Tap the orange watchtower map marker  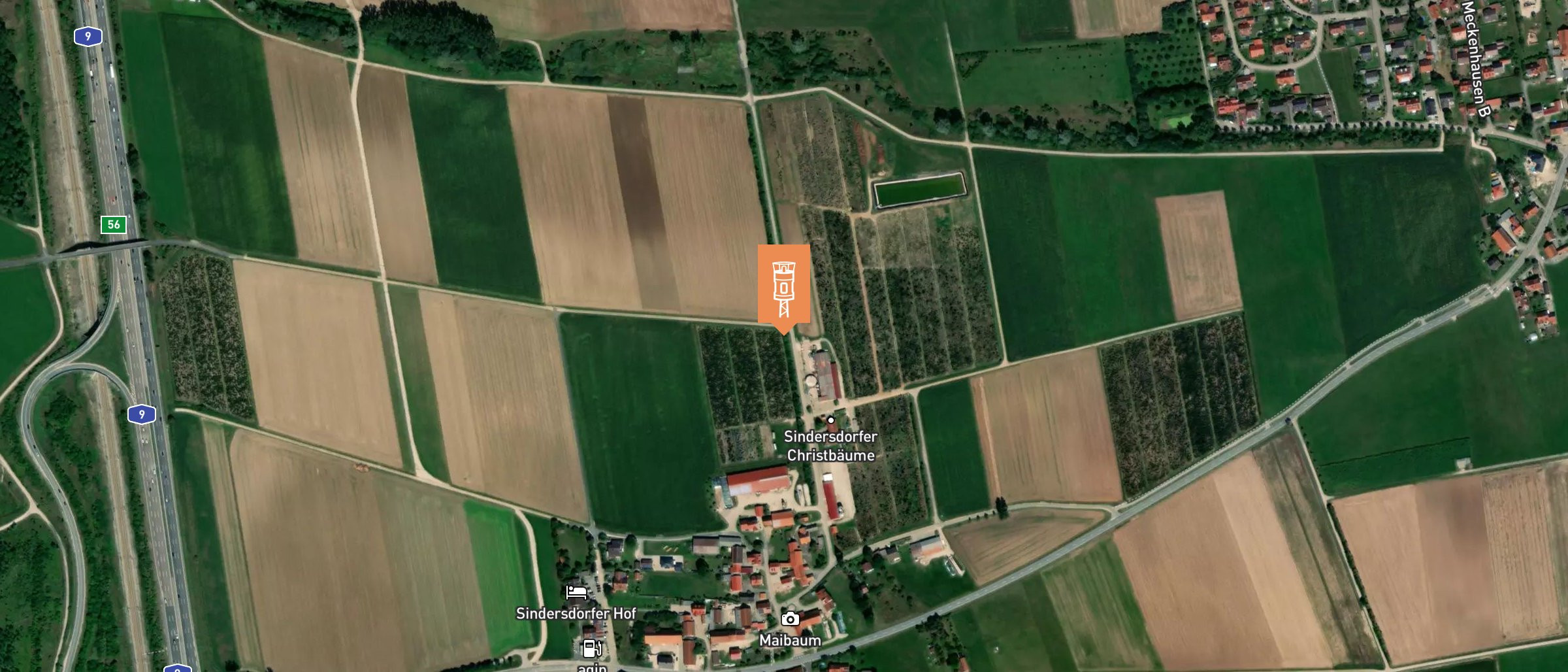point(783,286)
